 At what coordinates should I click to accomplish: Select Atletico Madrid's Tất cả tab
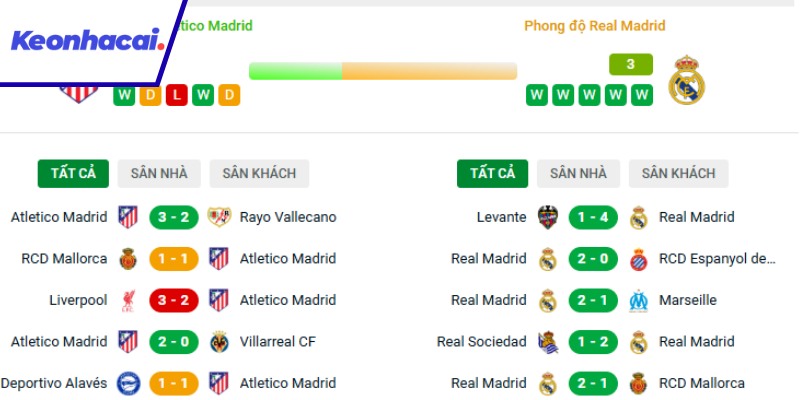pos(73,173)
